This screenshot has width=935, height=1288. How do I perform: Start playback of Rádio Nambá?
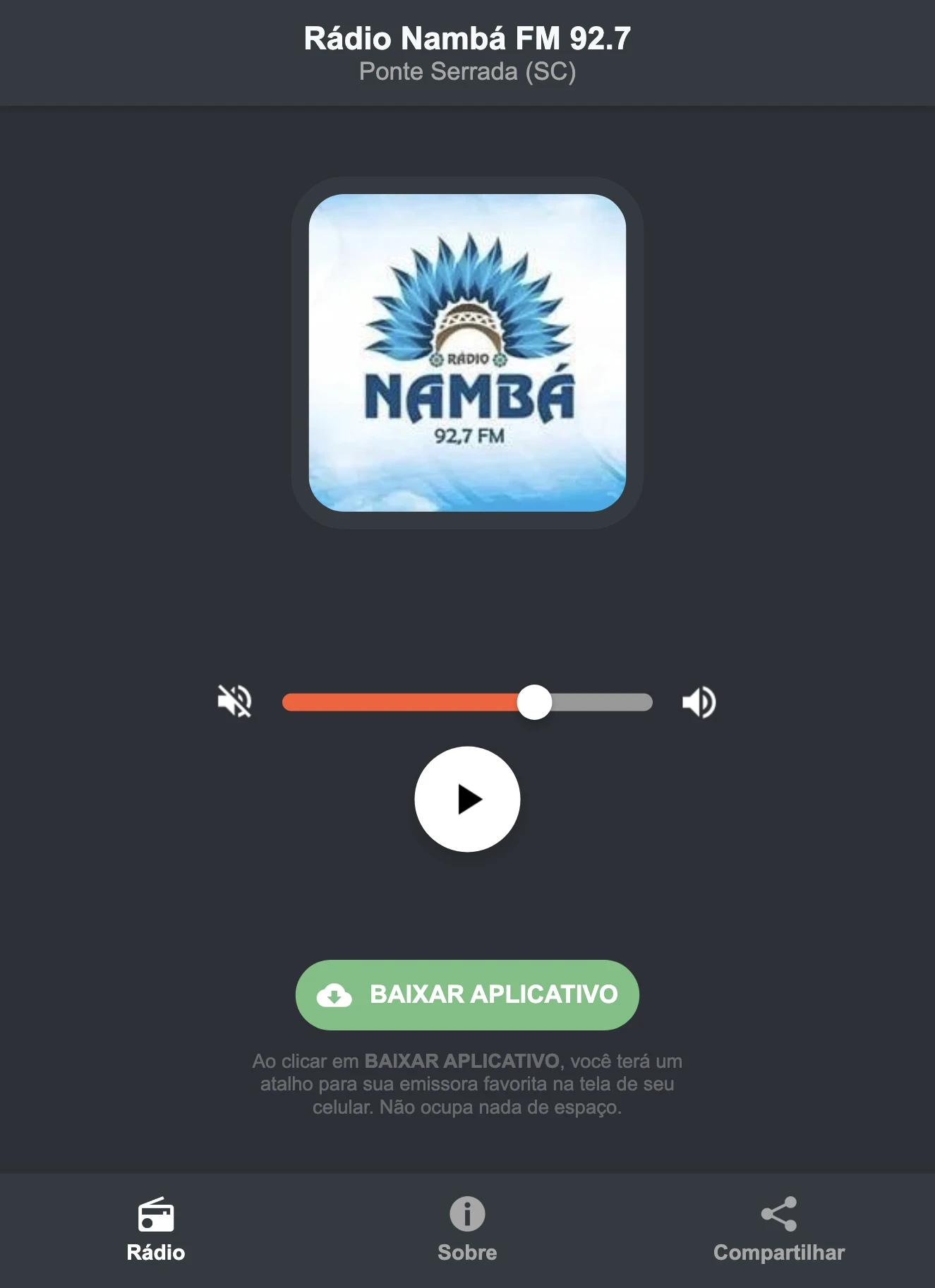466,798
